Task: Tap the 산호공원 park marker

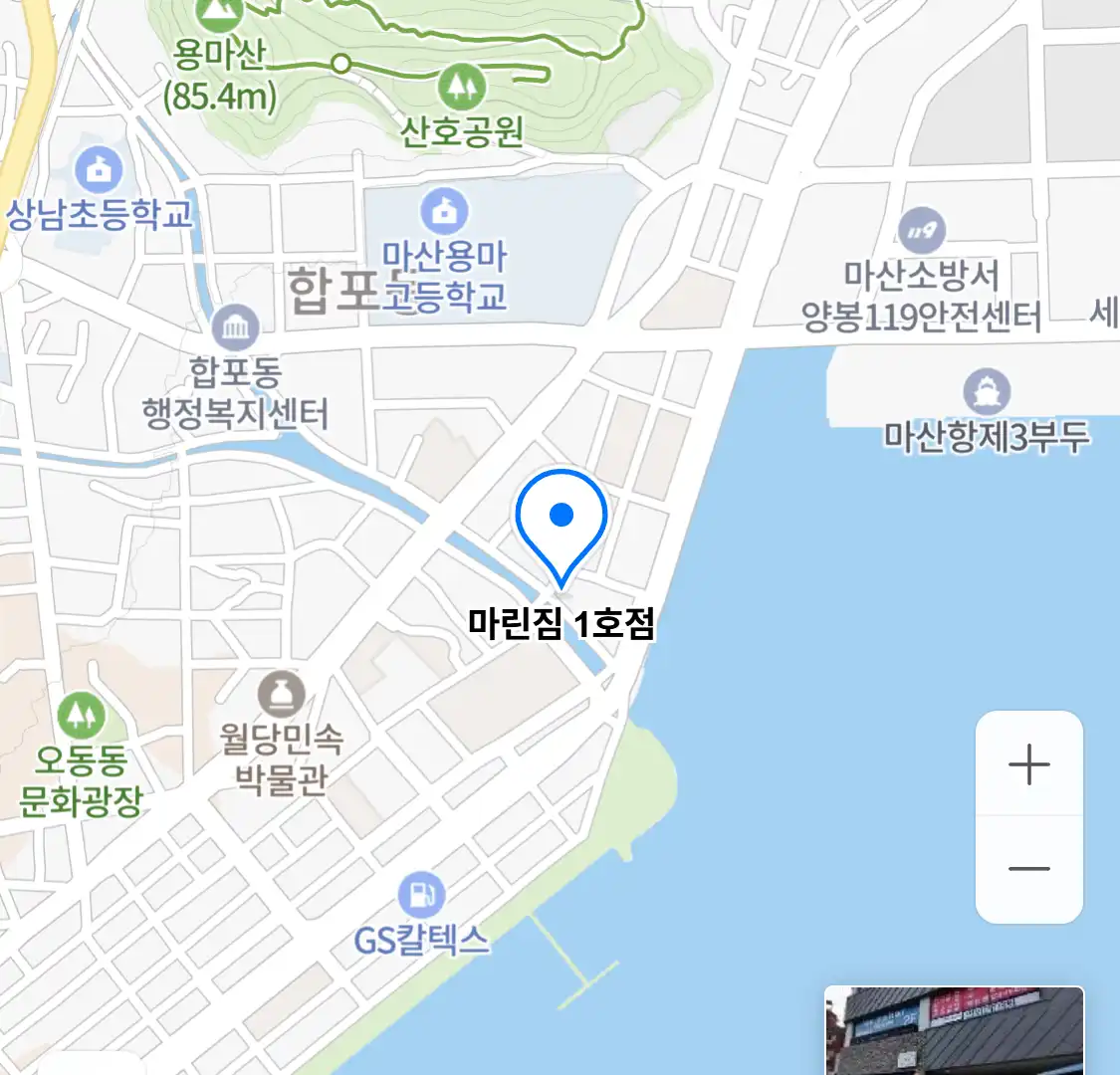Action: (461, 88)
